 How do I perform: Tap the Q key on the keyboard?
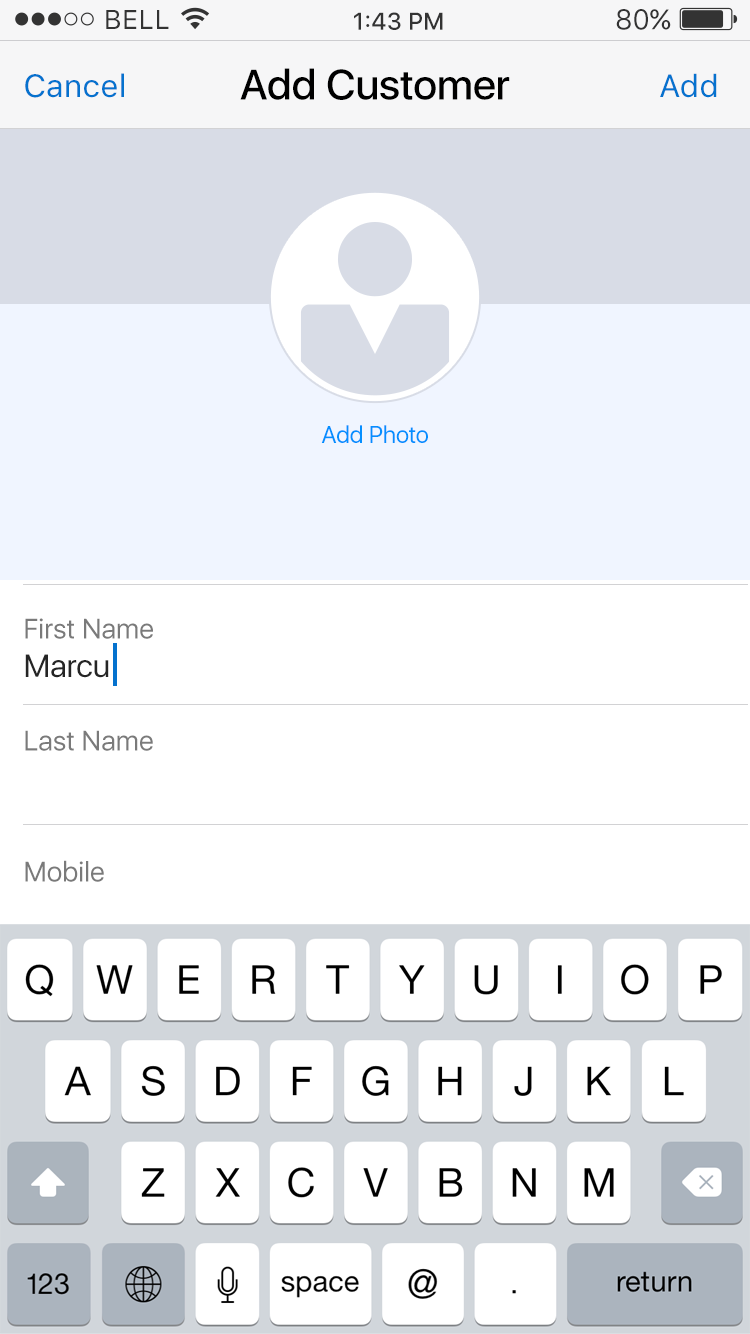[x=39, y=980]
